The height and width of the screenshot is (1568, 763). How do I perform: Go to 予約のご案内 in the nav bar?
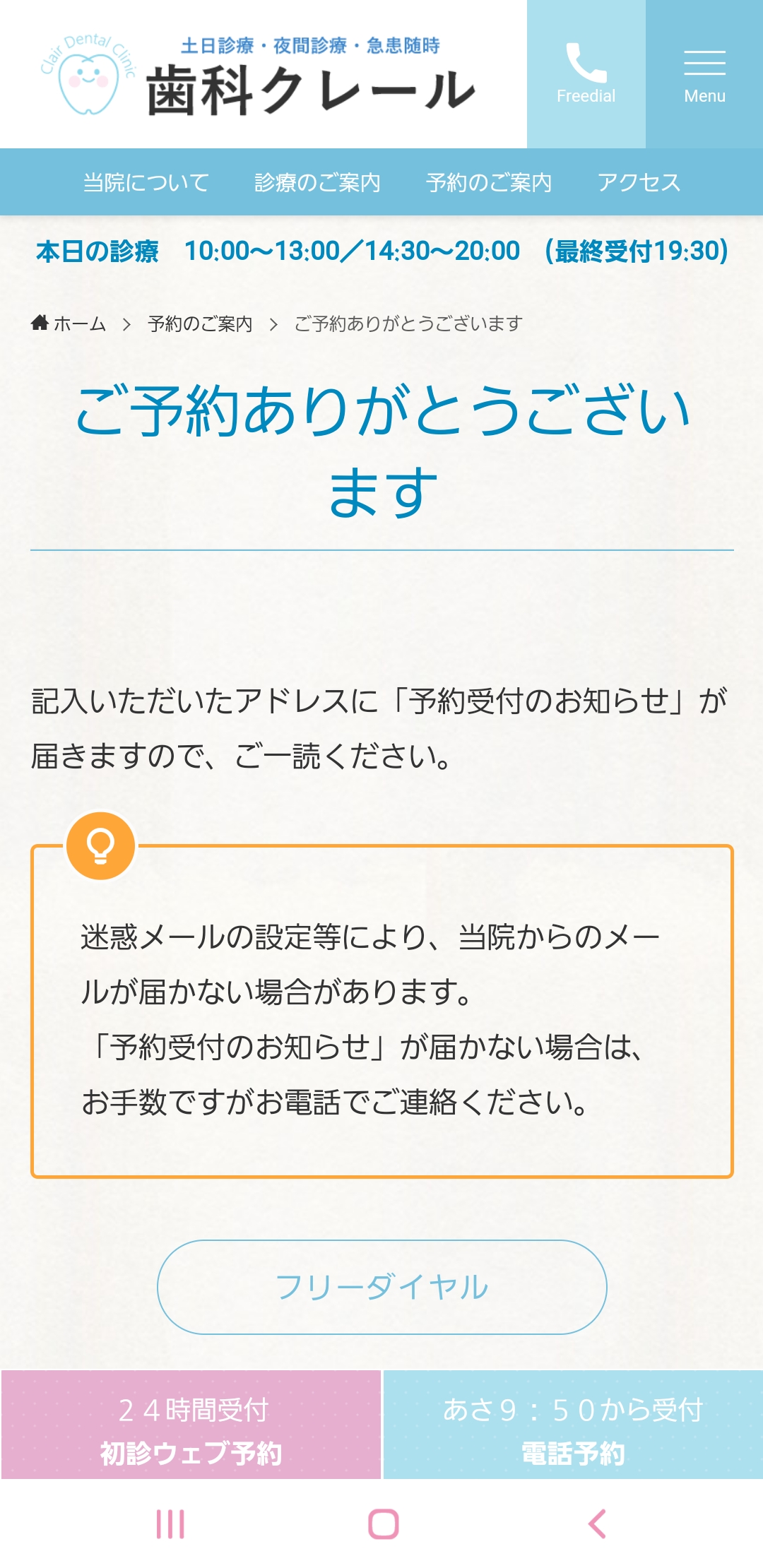pos(489,182)
